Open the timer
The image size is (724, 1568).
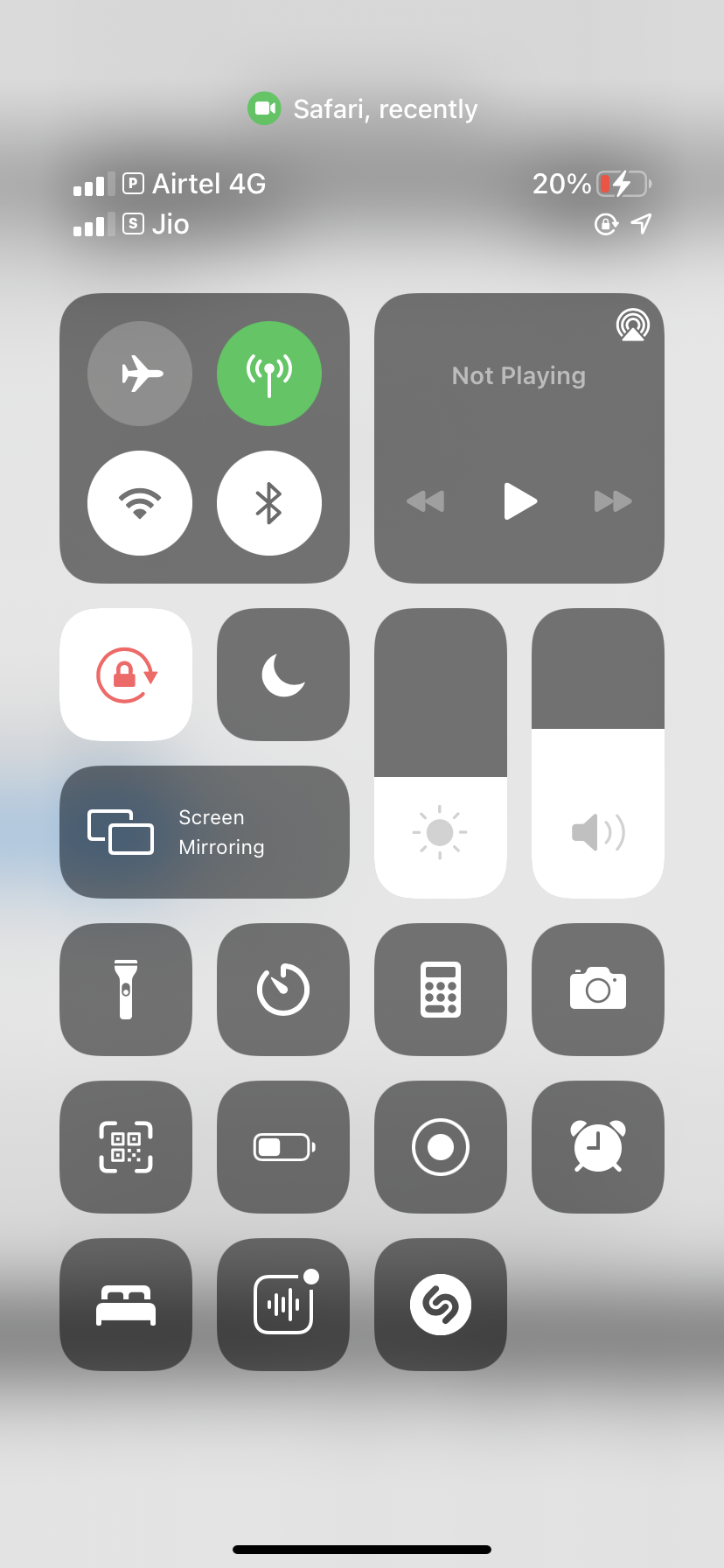(x=283, y=990)
